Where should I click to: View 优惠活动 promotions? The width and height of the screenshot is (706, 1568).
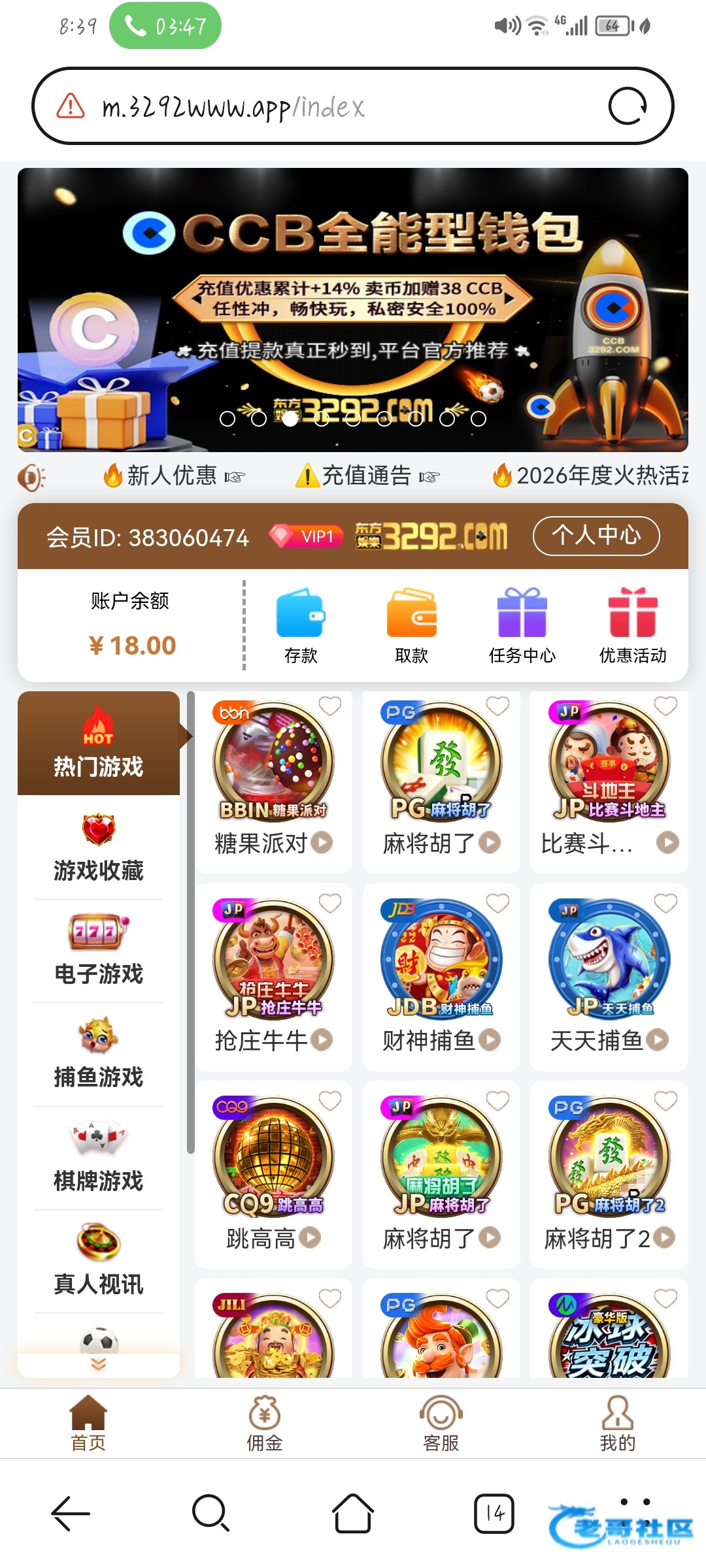click(632, 625)
